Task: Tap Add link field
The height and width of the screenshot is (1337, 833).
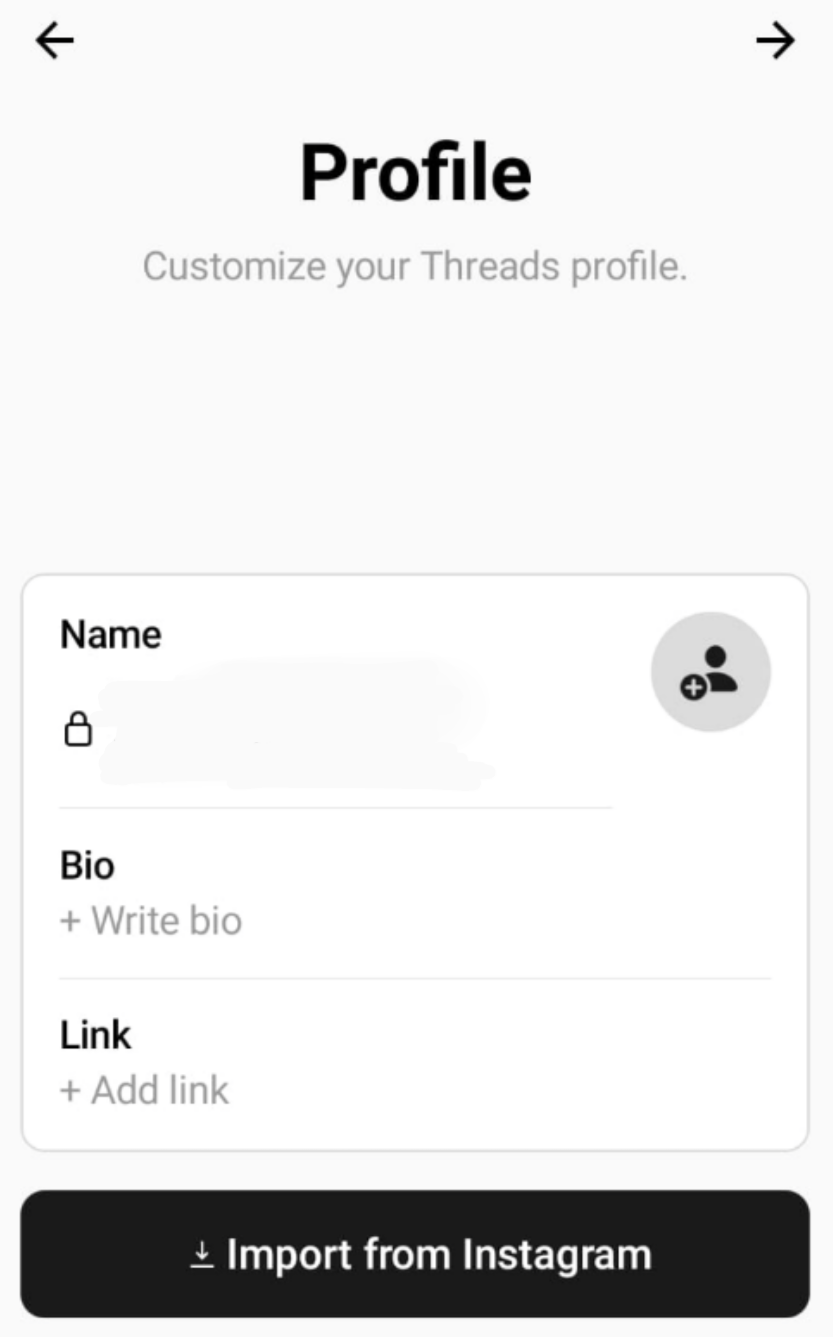Action: point(415,1062)
